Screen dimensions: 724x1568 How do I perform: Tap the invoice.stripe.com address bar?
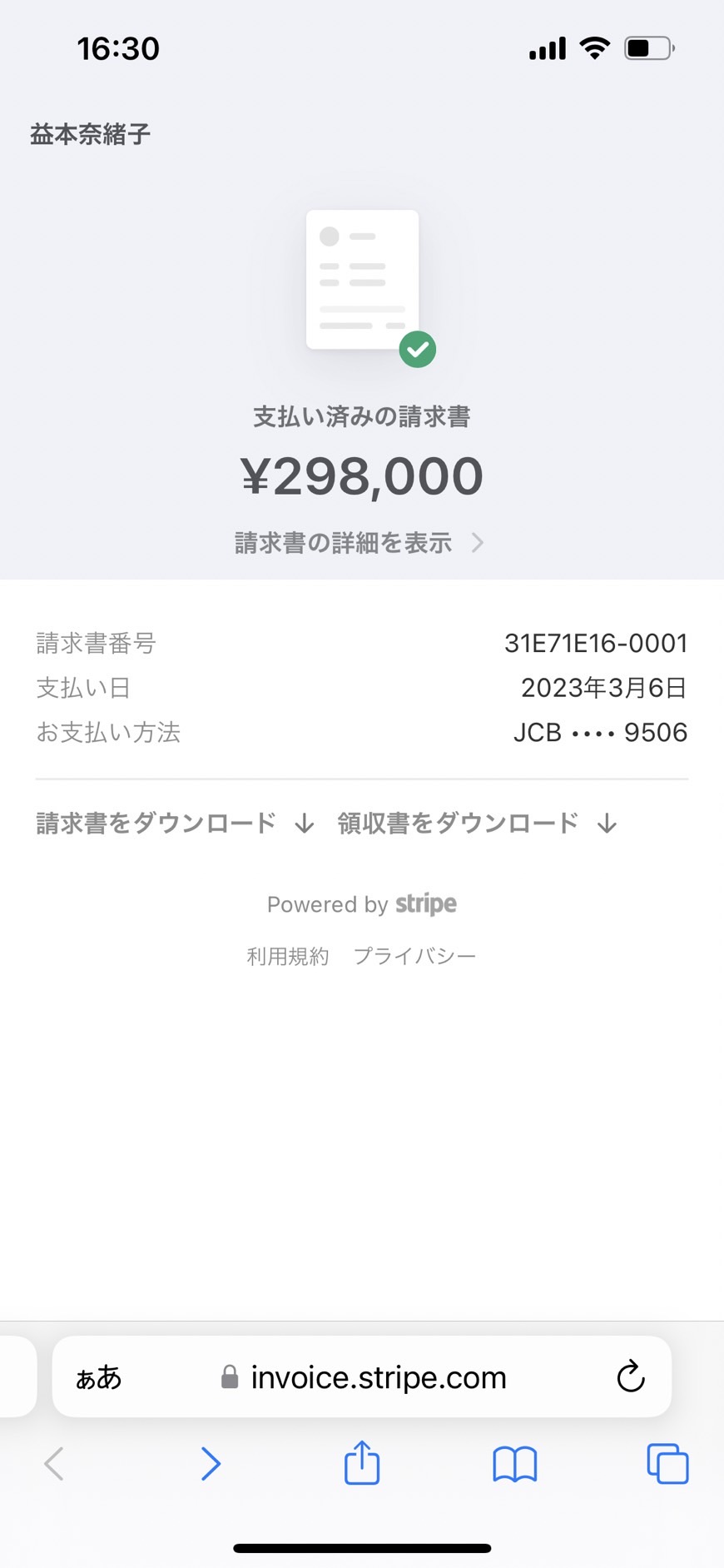coord(362,1377)
